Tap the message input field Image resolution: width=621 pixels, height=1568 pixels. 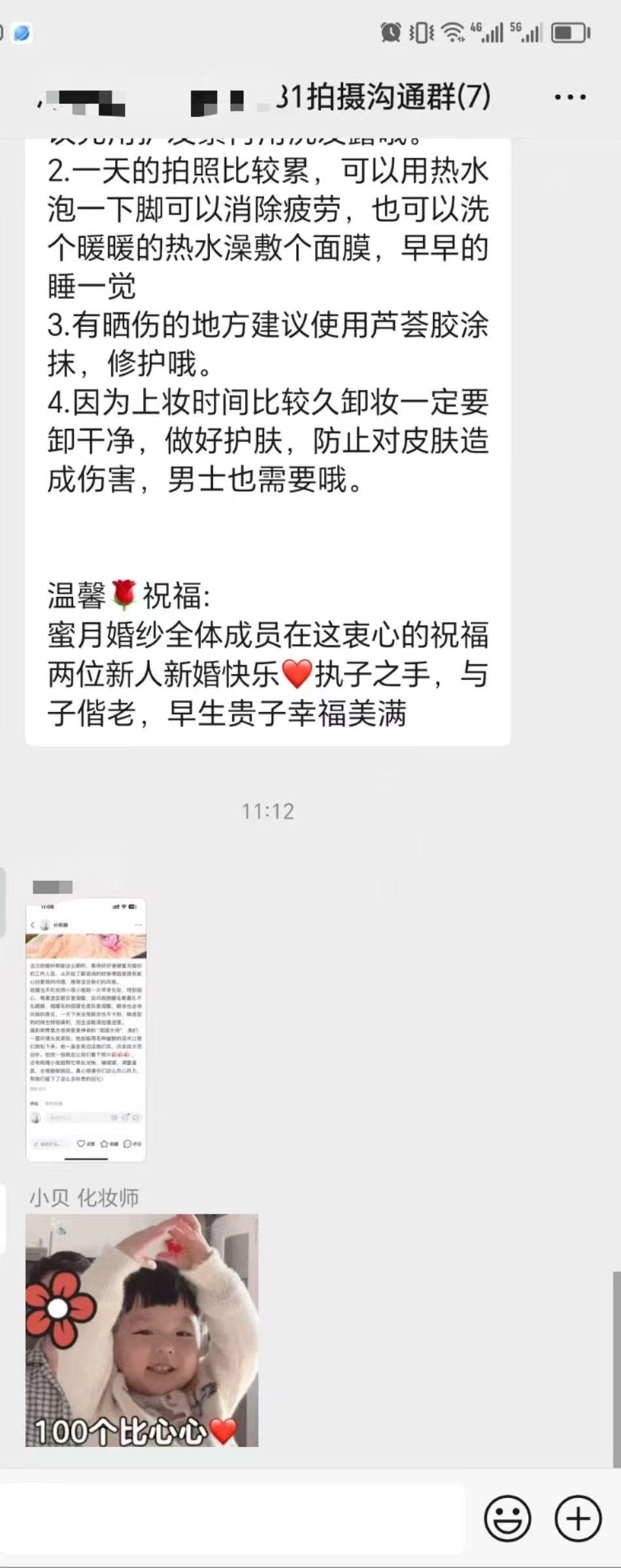pyautogui.click(x=232, y=1518)
